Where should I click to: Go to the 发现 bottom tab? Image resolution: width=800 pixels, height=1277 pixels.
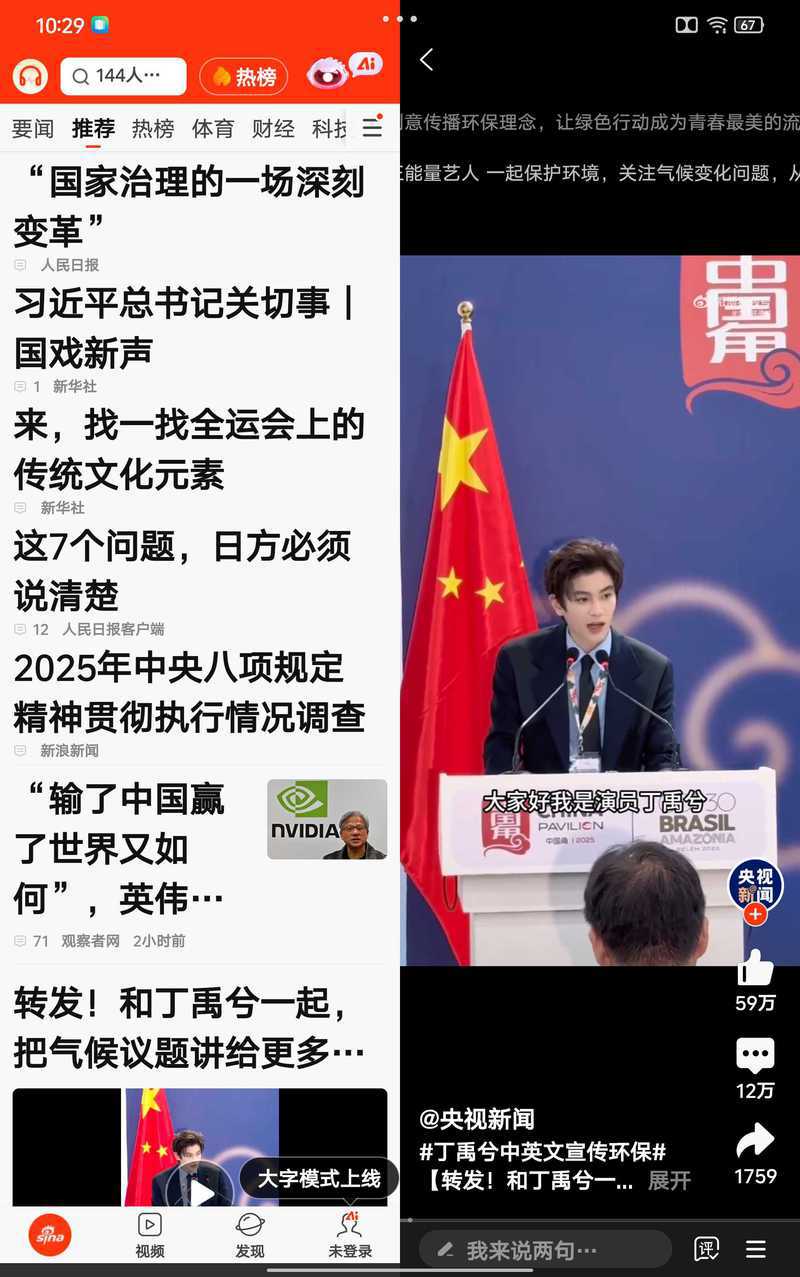point(250,1235)
